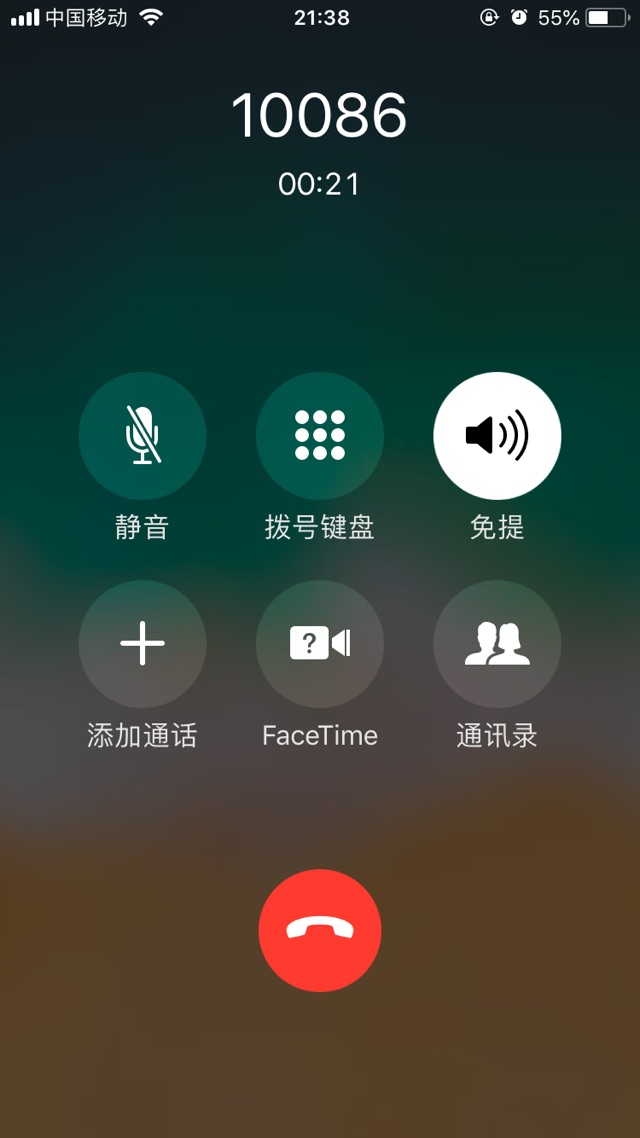Add another call (添加通话)
Viewport: 640px width, 1138px height.
(x=142, y=644)
